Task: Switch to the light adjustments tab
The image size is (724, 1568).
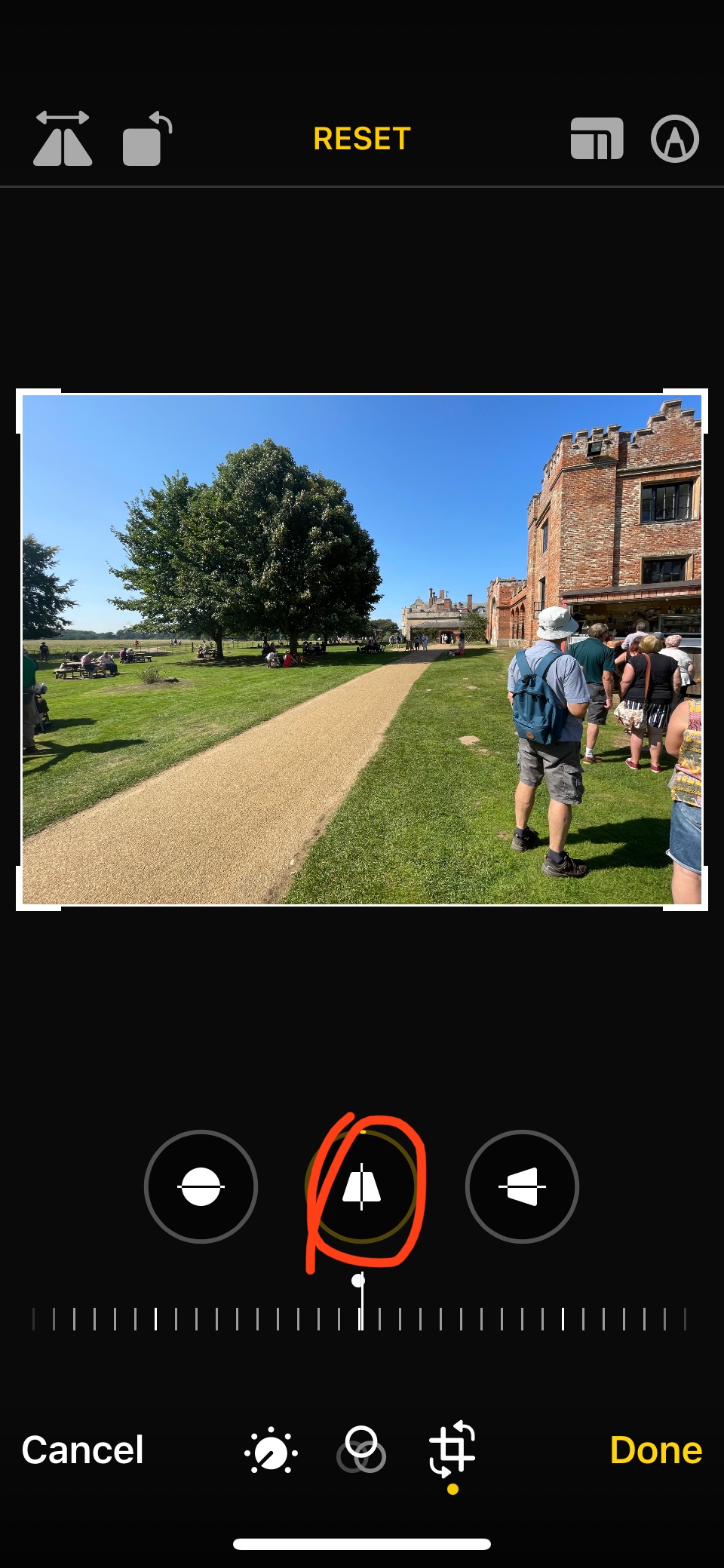Action: point(271,1450)
